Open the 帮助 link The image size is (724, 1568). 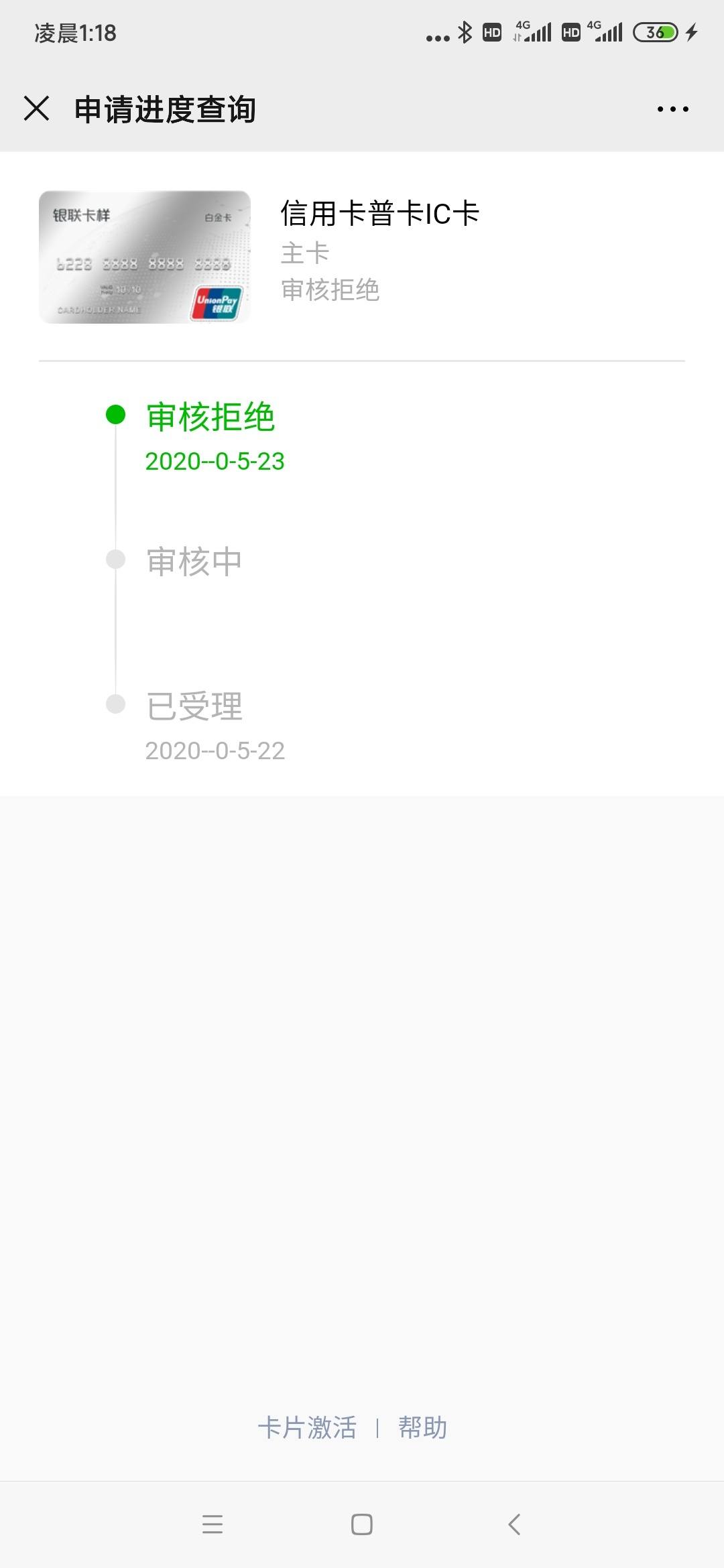click(x=422, y=1427)
